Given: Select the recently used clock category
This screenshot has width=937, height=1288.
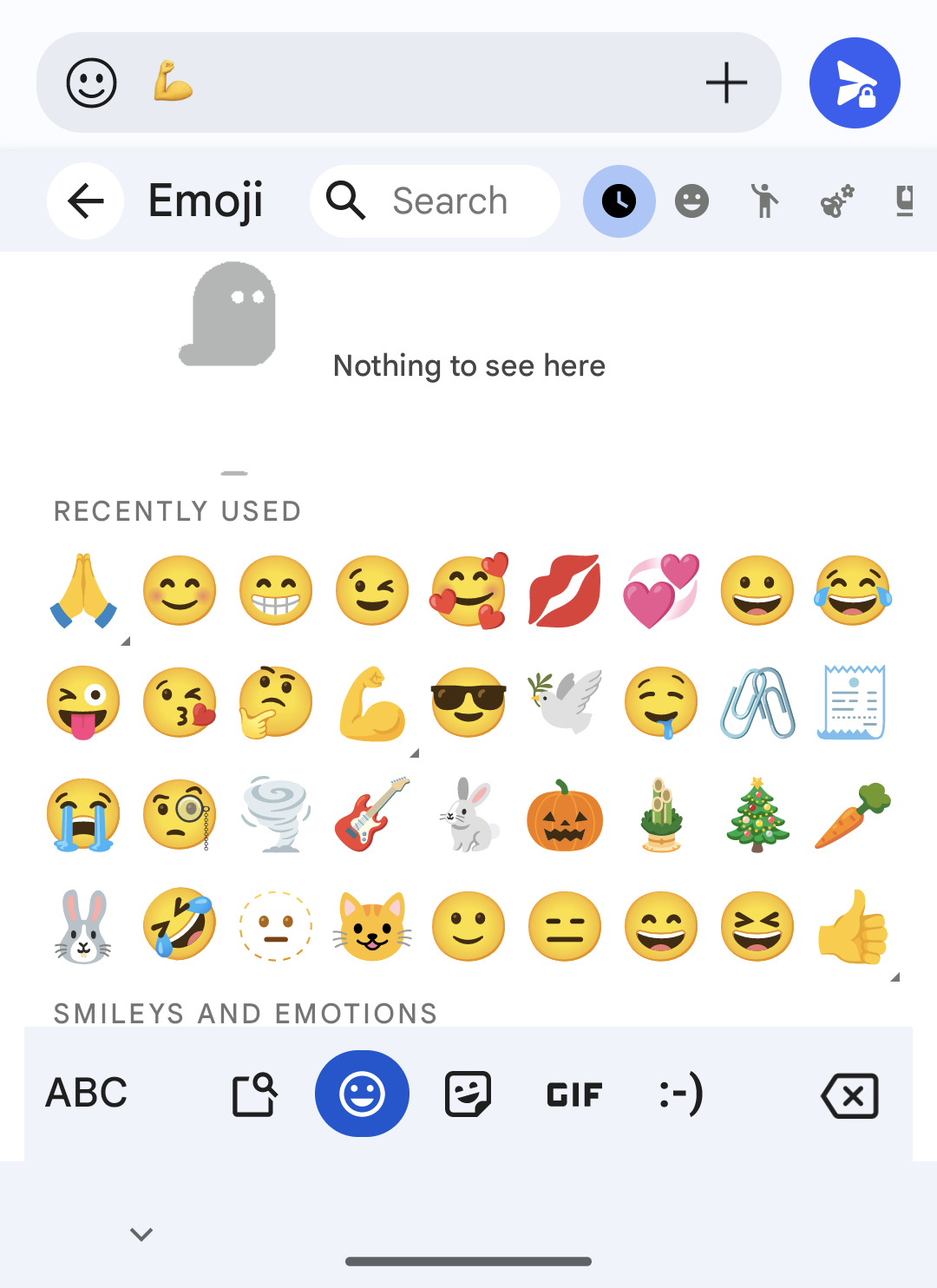Looking at the screenshot, I should pos(619,201).
